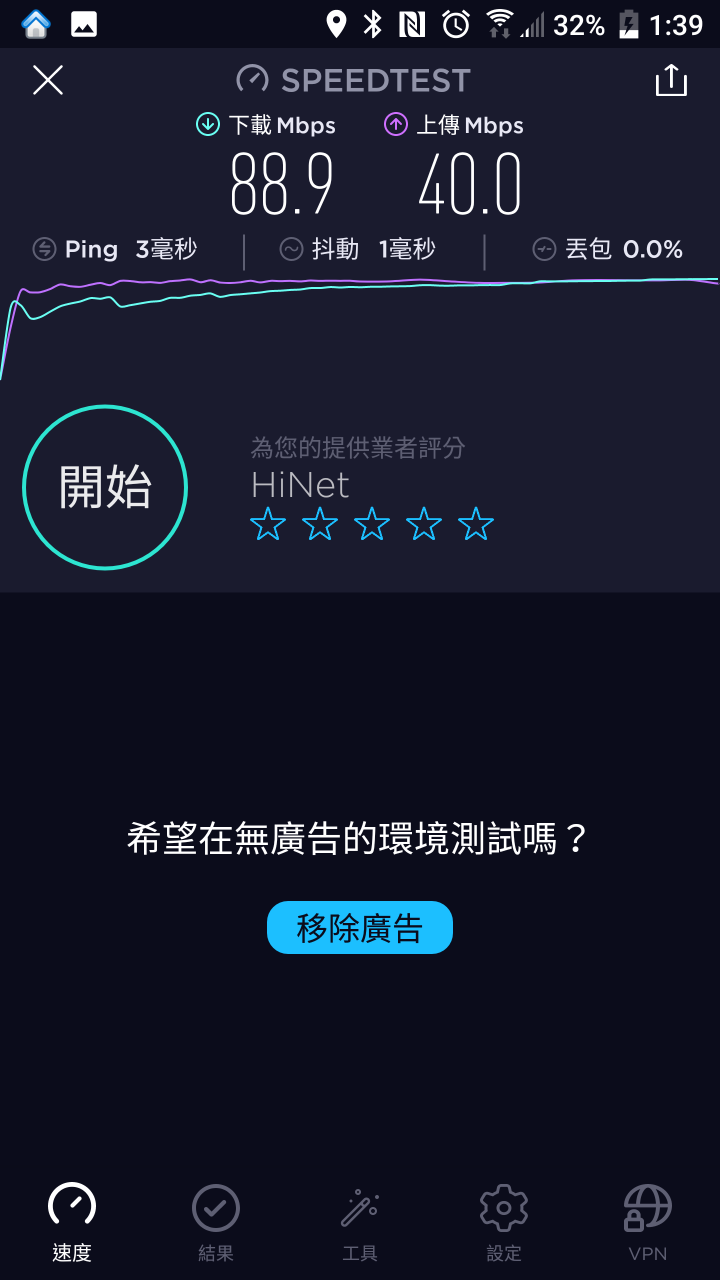Share the speed test result
The height and width of the screenshot is (1280, 720).
671,80
